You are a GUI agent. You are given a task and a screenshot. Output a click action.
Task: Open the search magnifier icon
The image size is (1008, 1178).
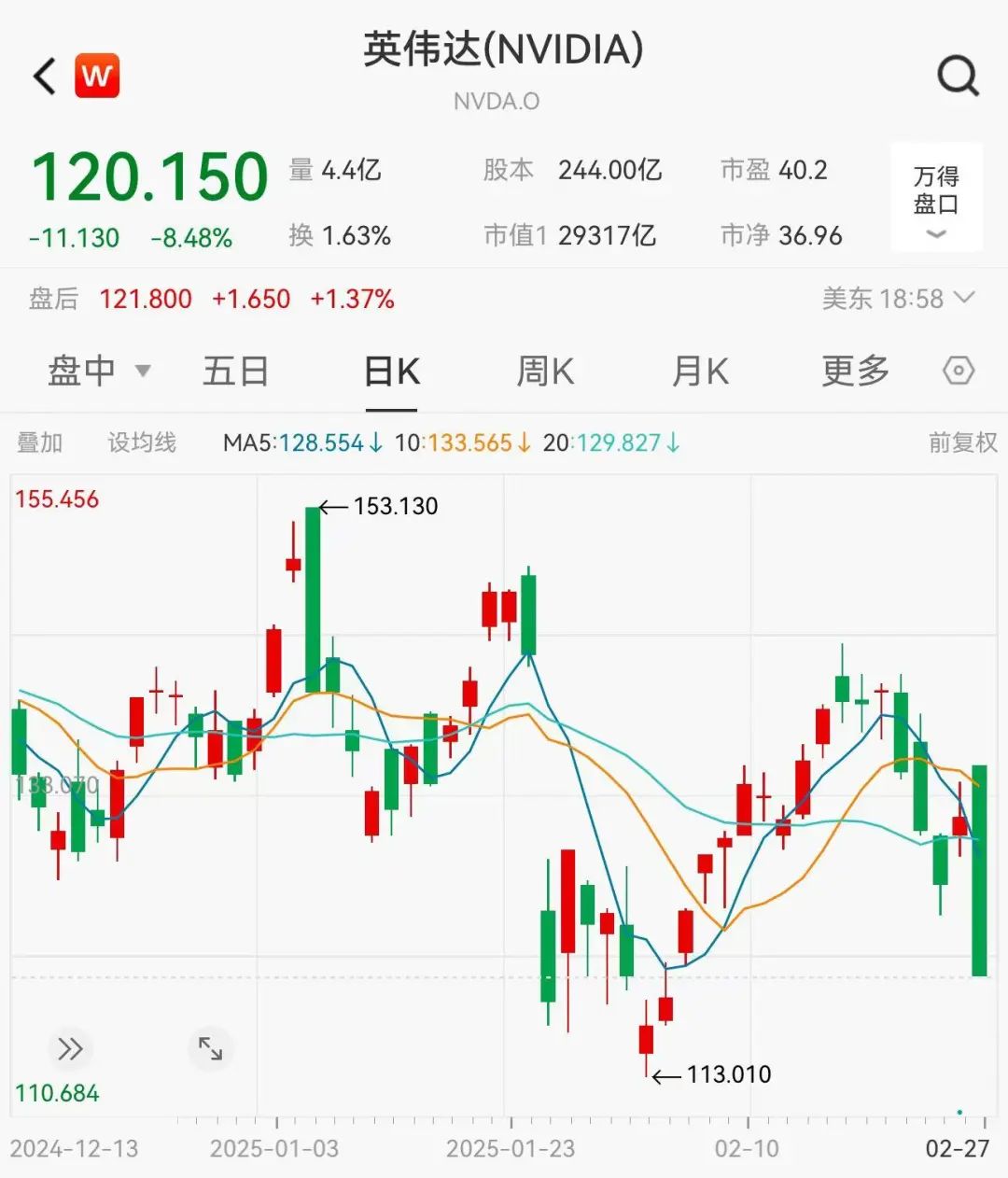[x=958, y=76]
